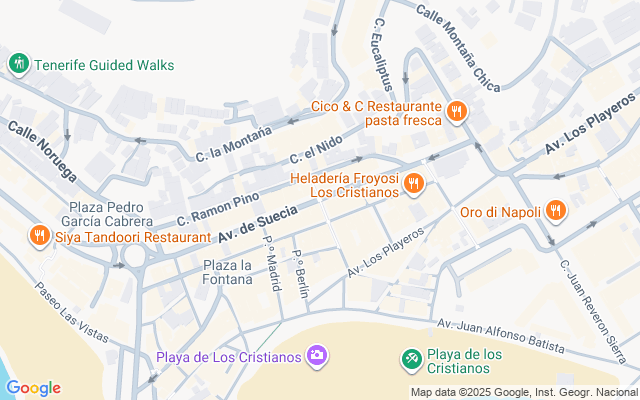This screenshot has width=640, height=400.
Task: Tap the Heladería Froyosi Los Cristianos marker
Action: [x=415, y=184]
